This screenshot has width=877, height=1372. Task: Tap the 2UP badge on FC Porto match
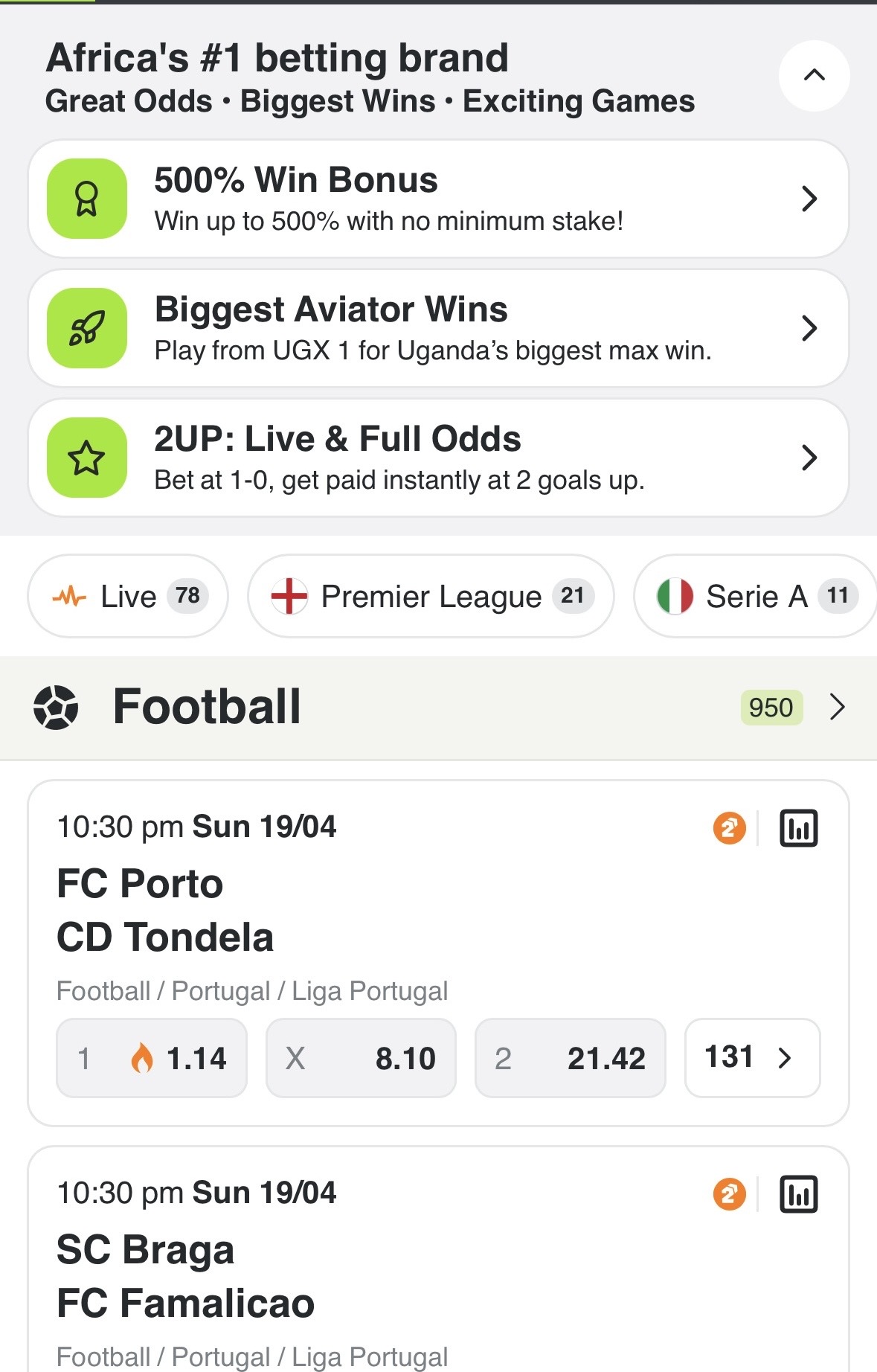[729, 828]
